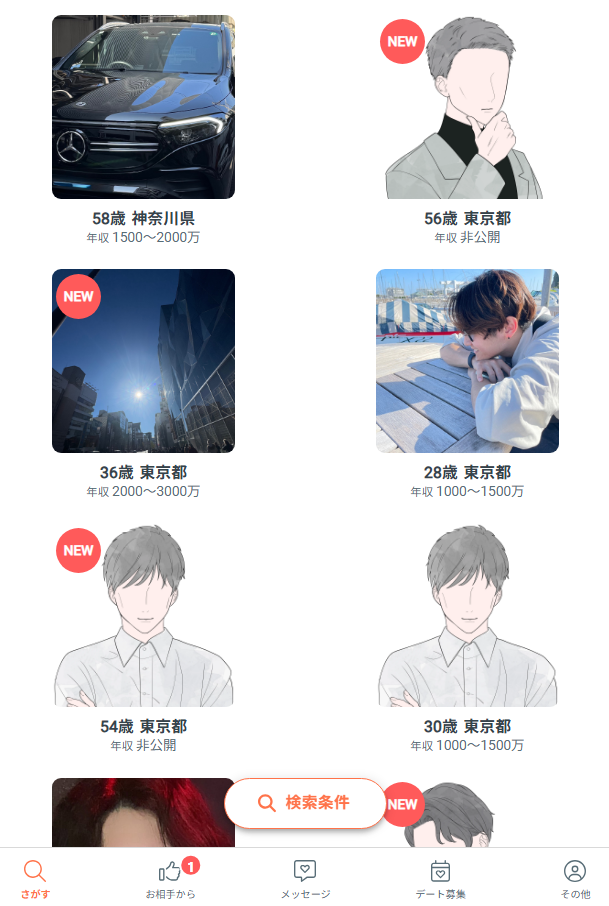
Task: Open the その他 tab
Action: pyautogui.click(x=574, y=879)
